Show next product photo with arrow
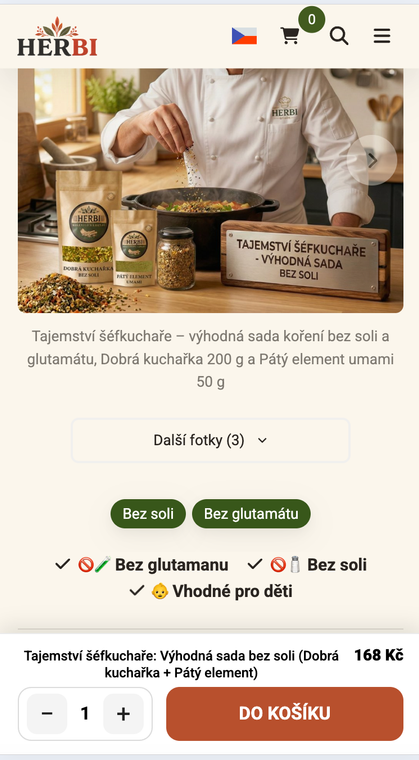The image size is (419, 760). (x=372, y=160)
